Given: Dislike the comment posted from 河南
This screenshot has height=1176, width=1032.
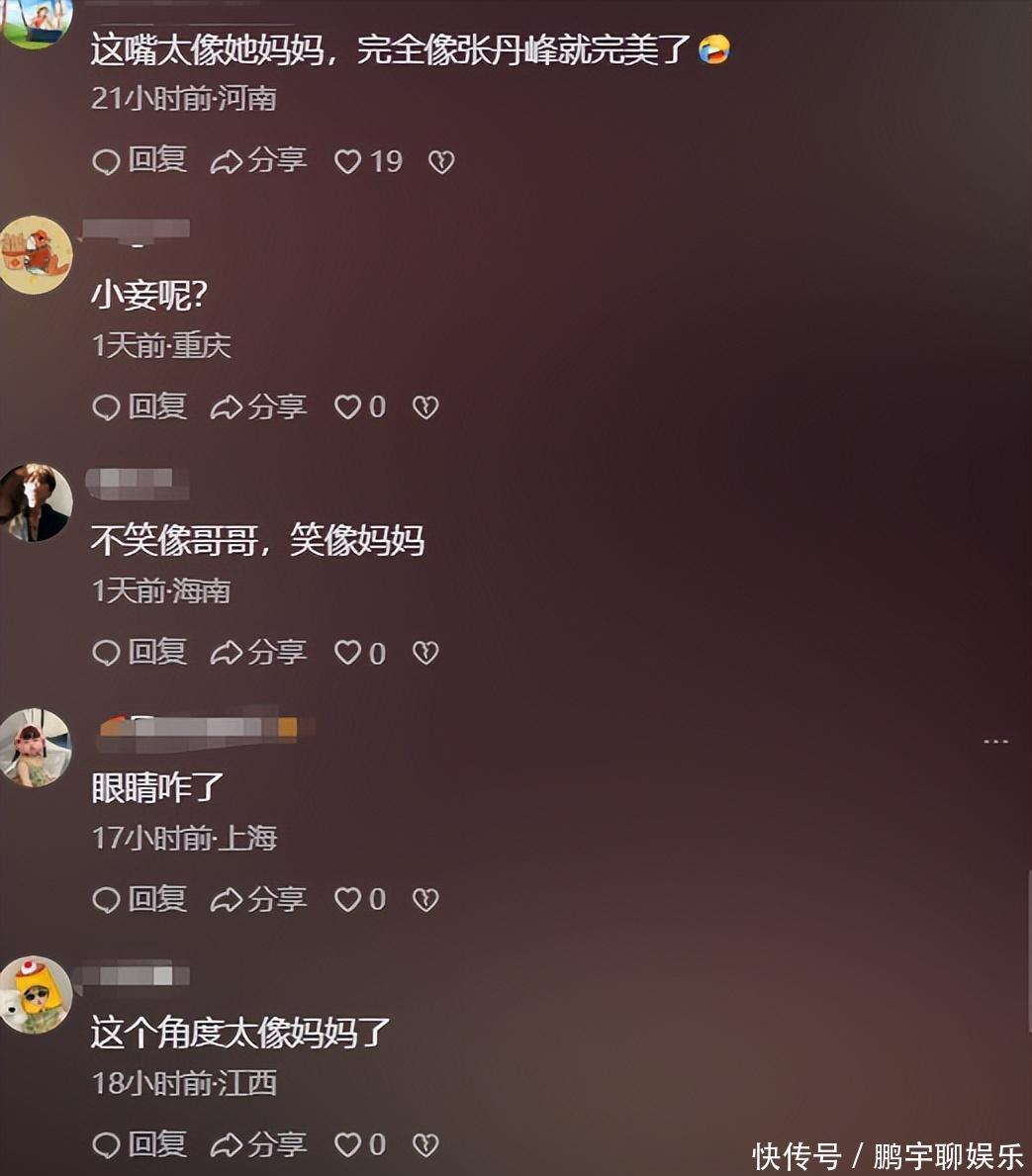Looking at the screenshot, I should 441,162.
